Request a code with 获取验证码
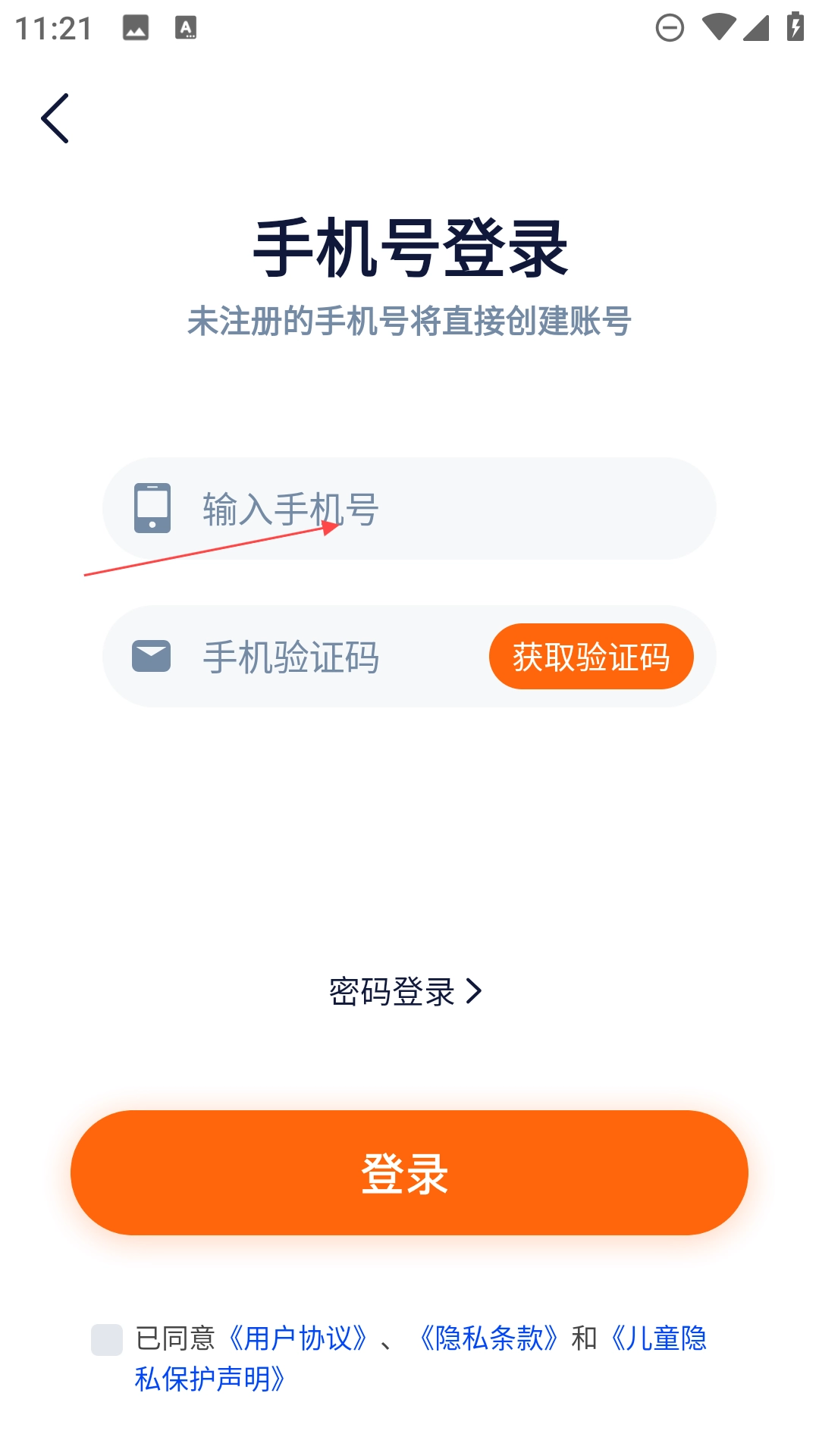 591,657
